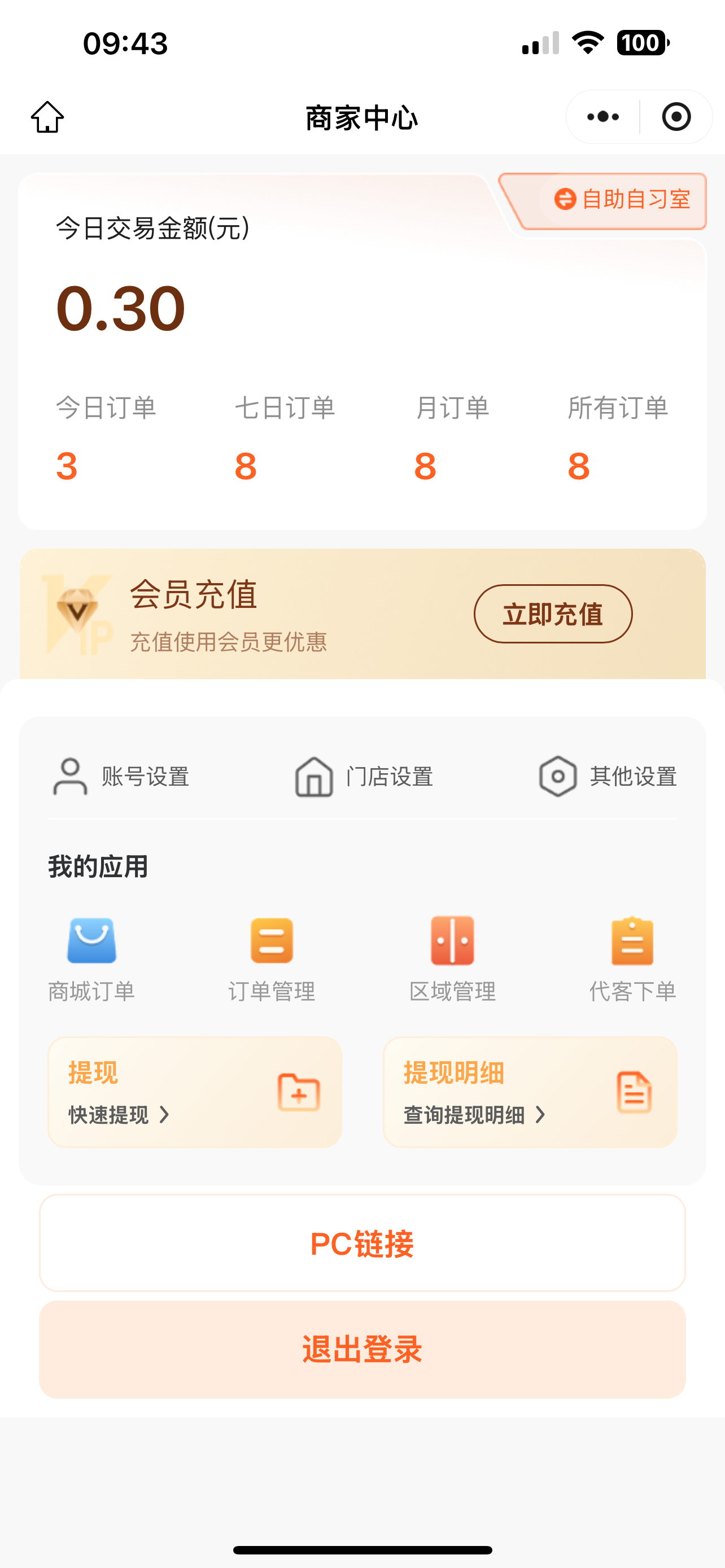Open 账号设置 account settings
The width and height of the screenshot is (725, 1568).
(x=121, y=776)
